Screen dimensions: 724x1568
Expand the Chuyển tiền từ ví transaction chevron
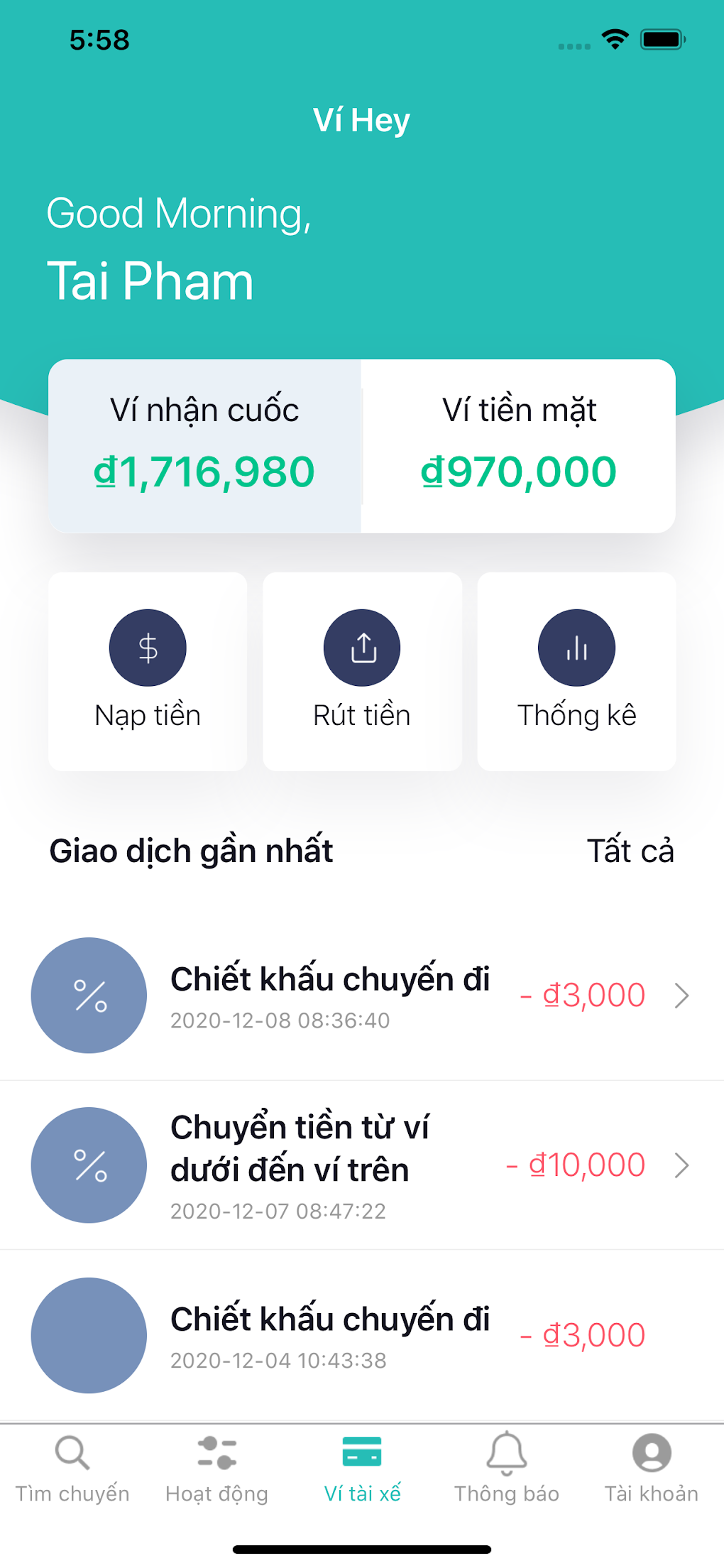(681, 1165)
